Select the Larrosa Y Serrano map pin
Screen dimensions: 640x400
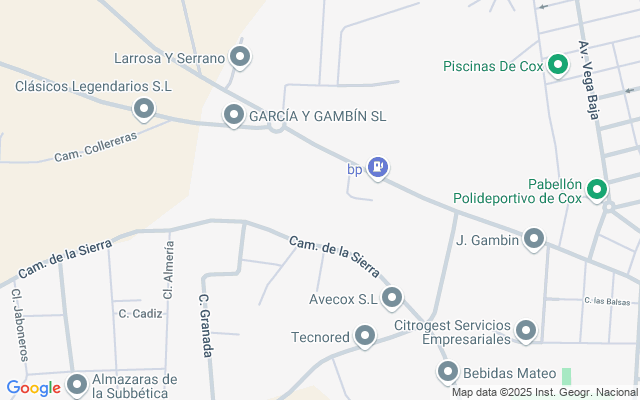pos(239,56)
